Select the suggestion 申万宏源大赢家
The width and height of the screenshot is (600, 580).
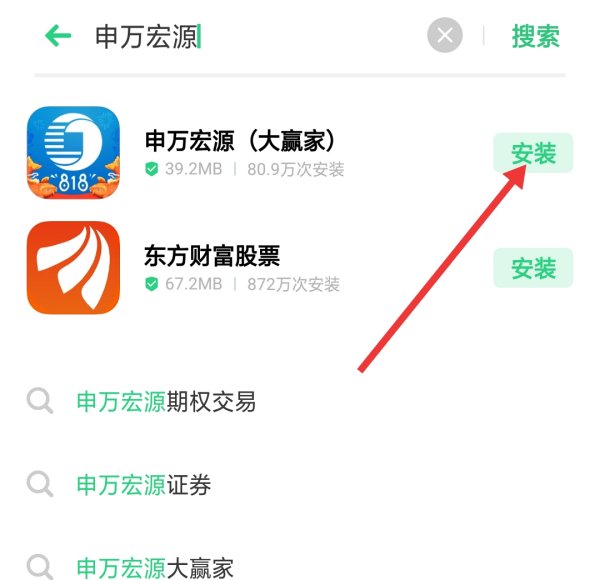(155, 568)
